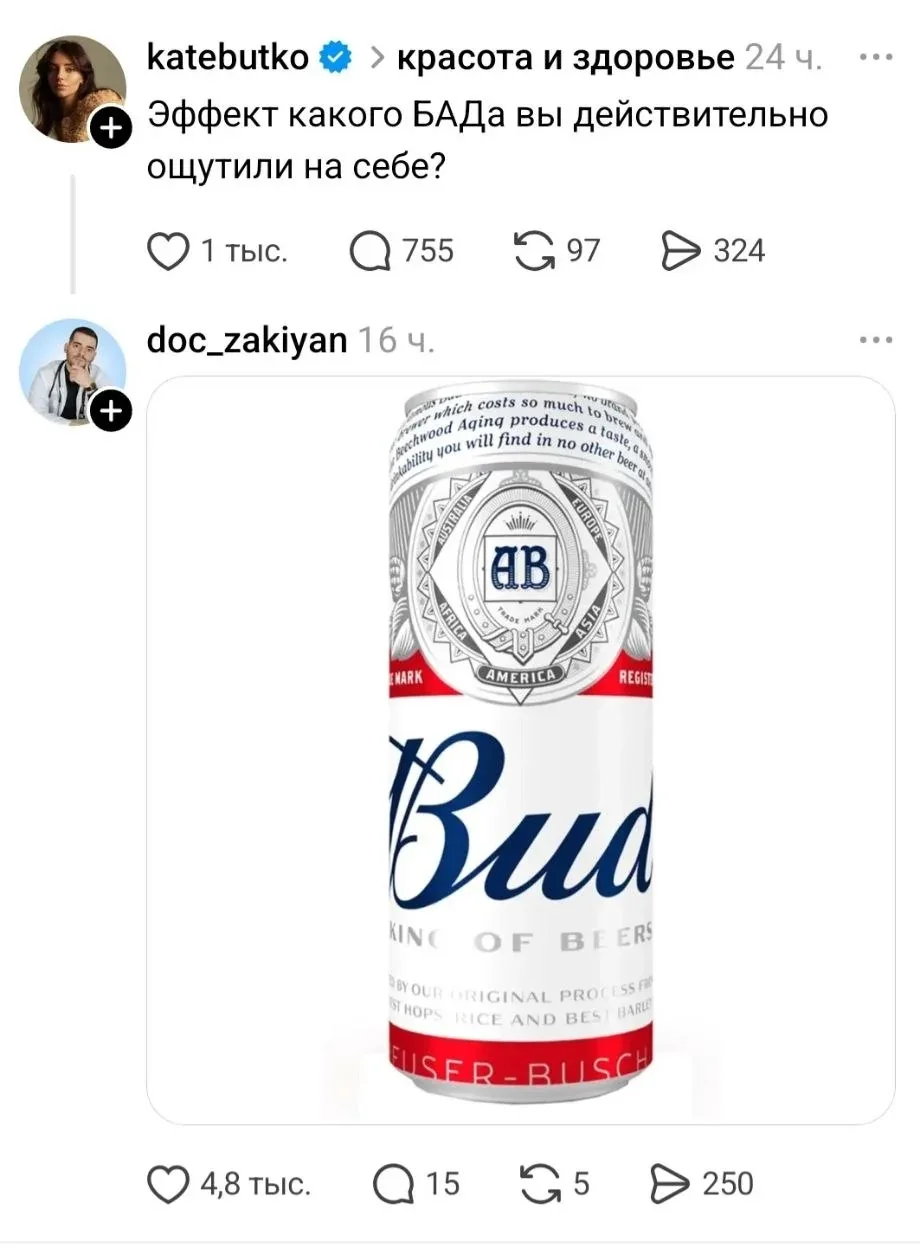Viewport: 920px width, 1256px height.
Task: Open comments on katebutko's post
Action: coord(371,249)
